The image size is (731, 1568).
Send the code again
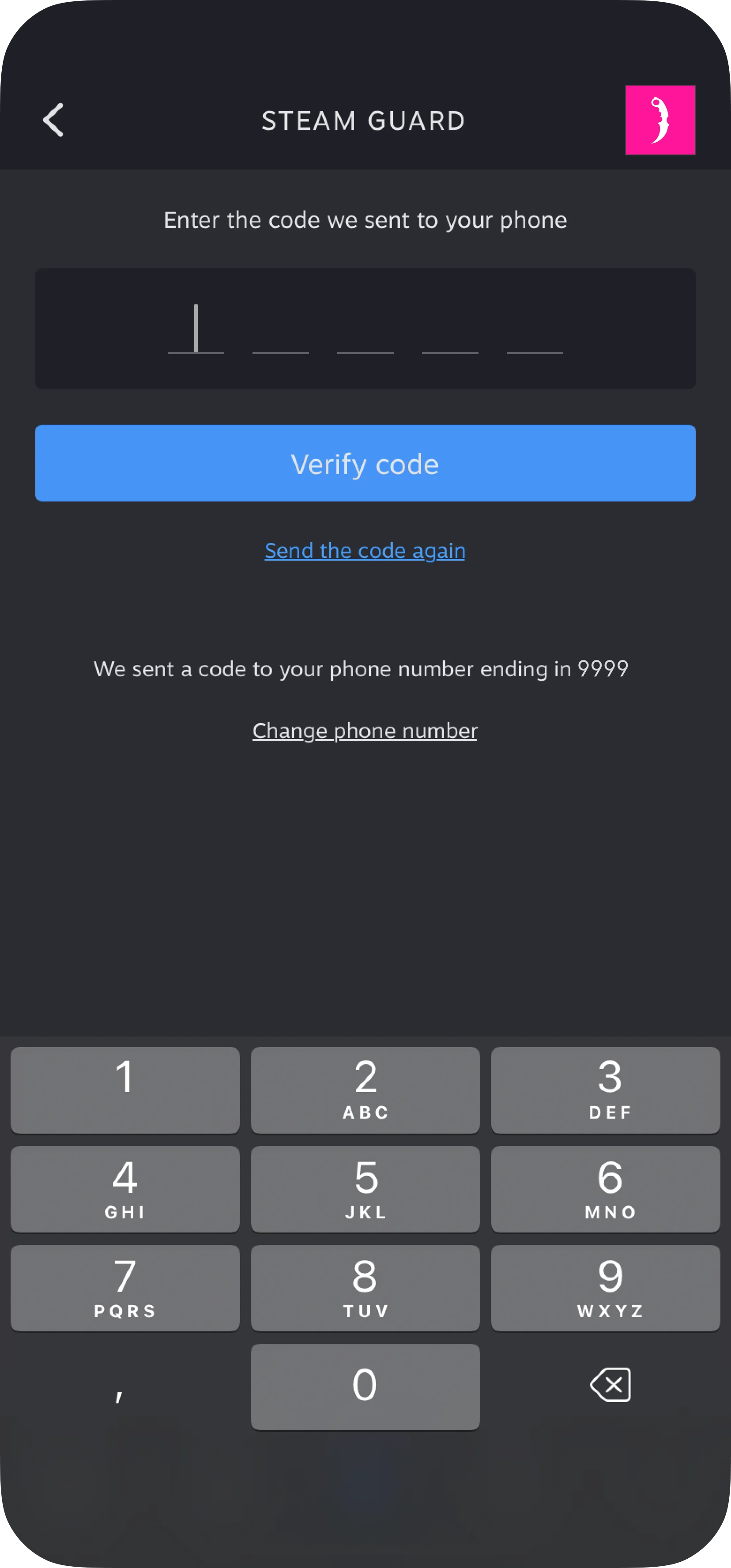[x=365, y=551]
